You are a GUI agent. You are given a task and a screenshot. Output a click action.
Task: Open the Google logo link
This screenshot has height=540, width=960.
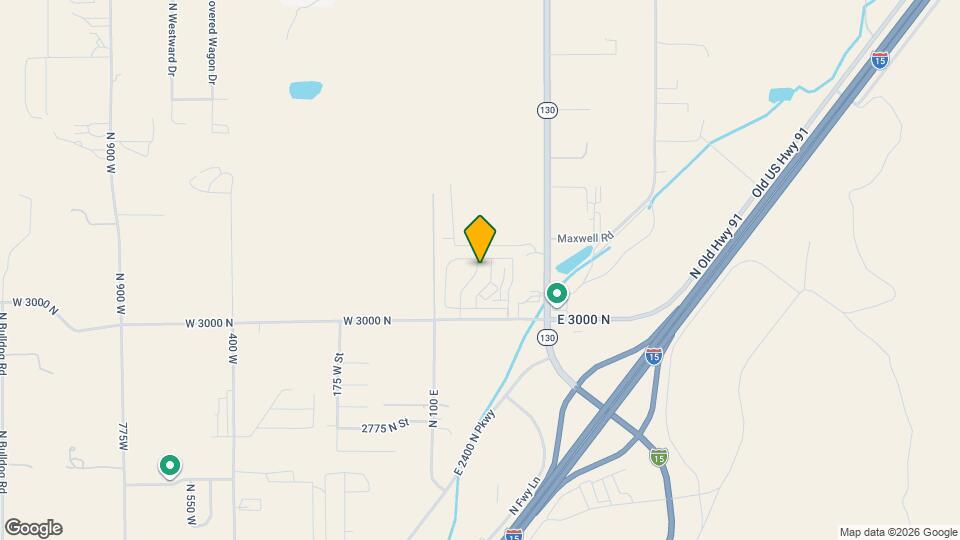[x=33, y=528]
